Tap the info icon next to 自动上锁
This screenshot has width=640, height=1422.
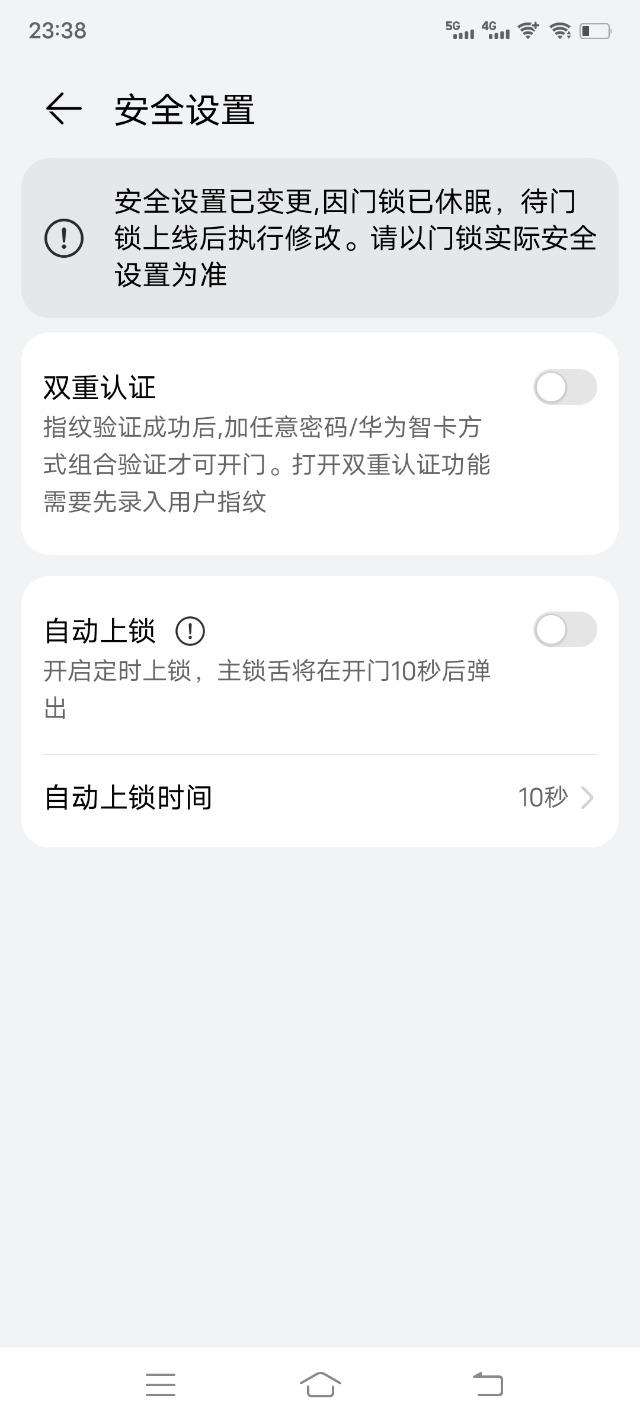pyautogui.click(x=190, y=631)
